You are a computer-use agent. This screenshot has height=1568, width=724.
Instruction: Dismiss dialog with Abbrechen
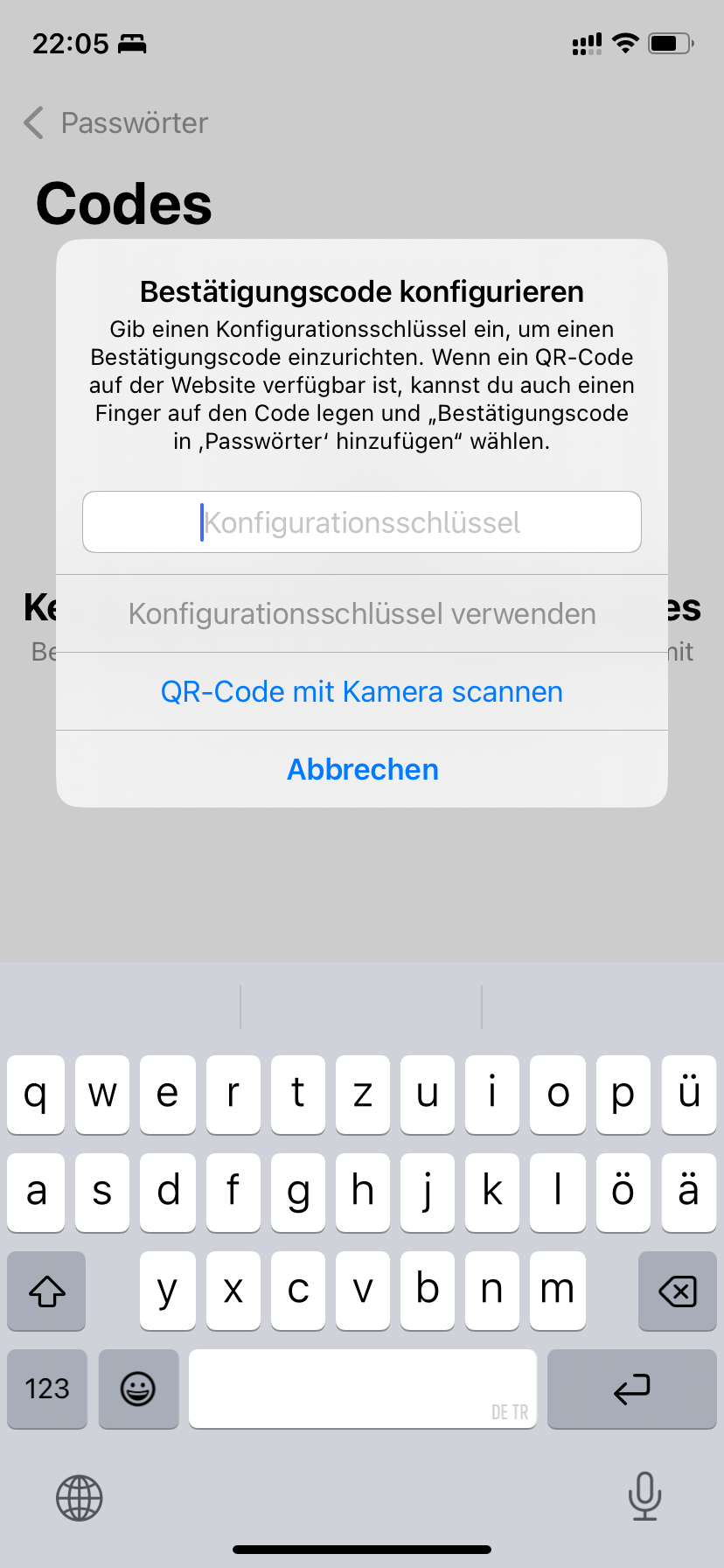(x=362, y=770)
